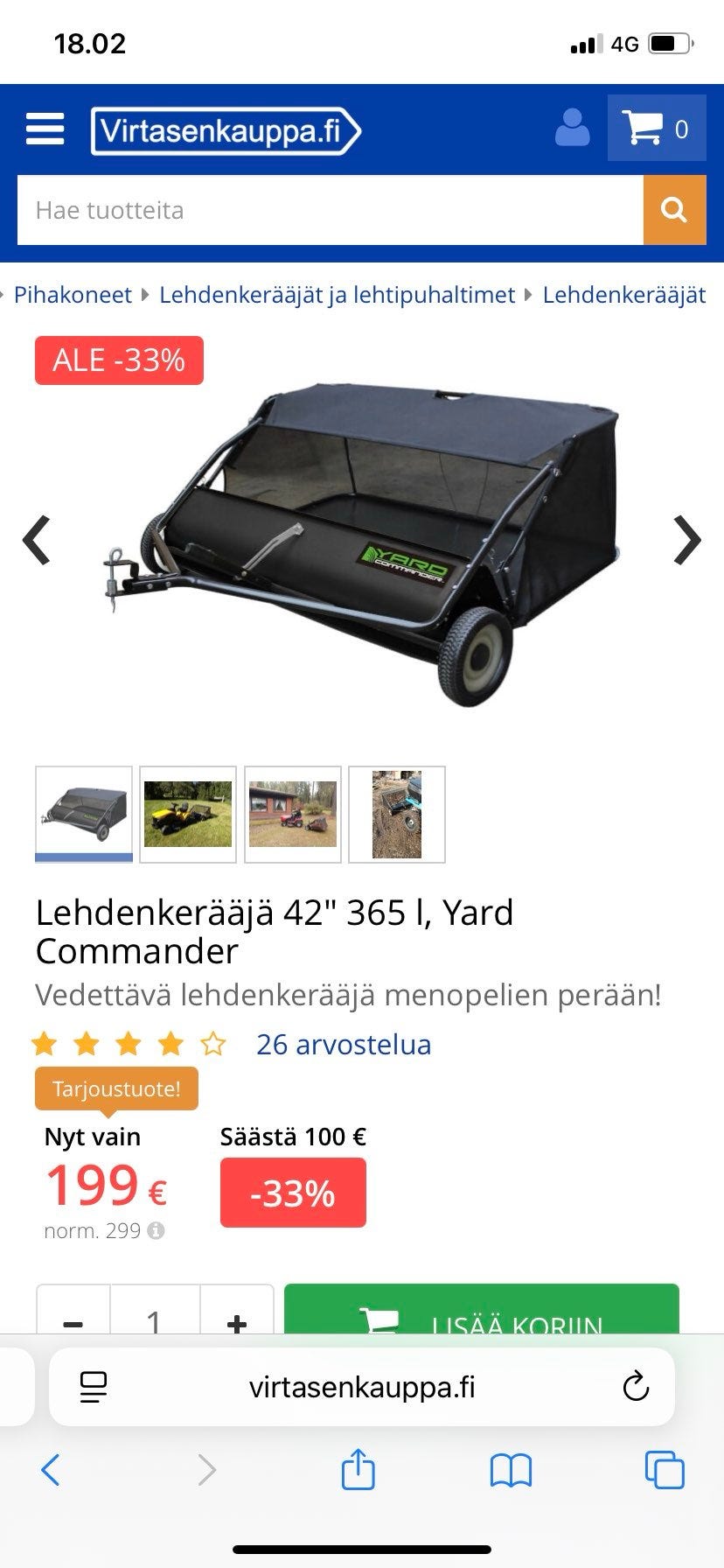The width and height of the screenshot is (724, 1568).
Task: Tap the fifth empty rating star
Action: [x=212, y=1043]
